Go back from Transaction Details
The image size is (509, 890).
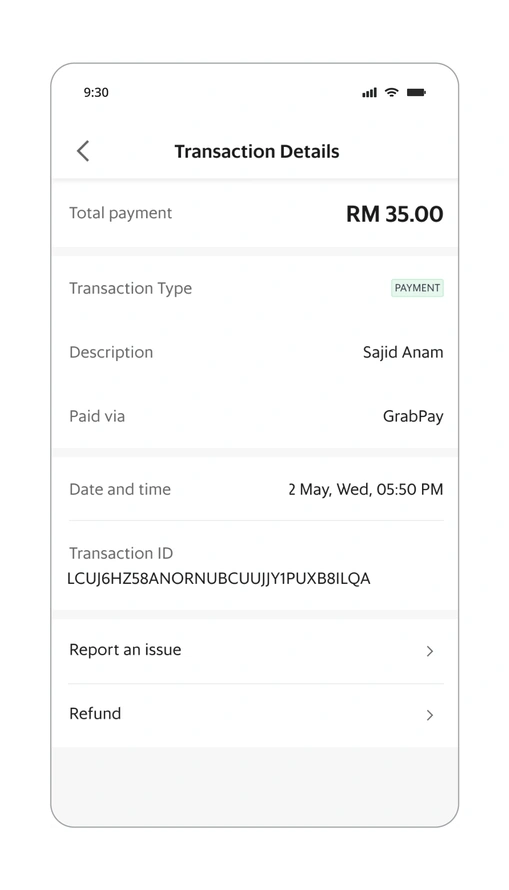pyautogui.click(x=83, y=151)
